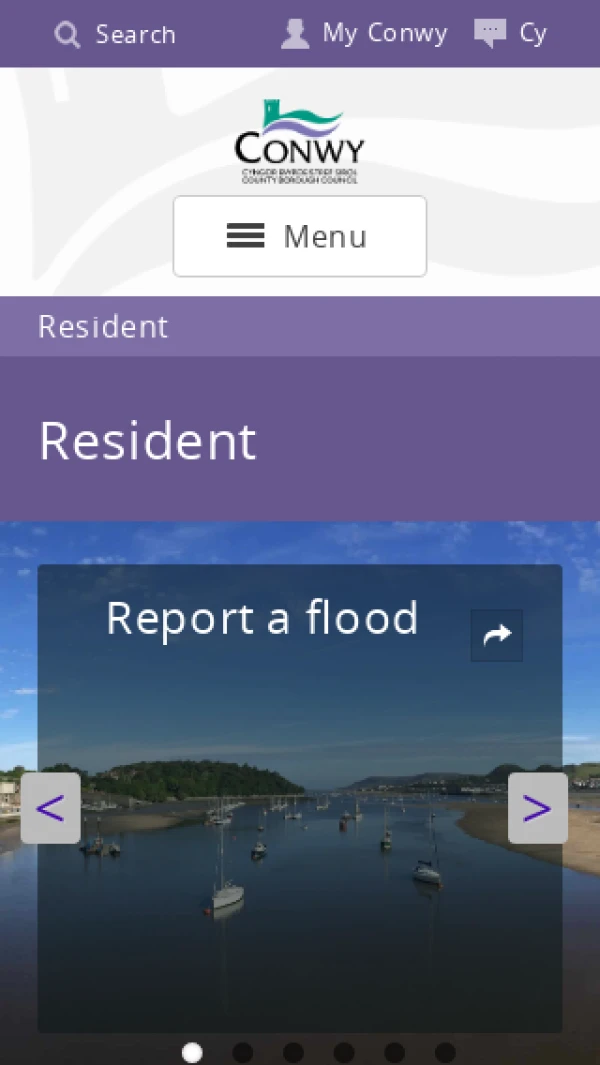
Task: Go to the next carousel slide
Action: click(537, 808)
